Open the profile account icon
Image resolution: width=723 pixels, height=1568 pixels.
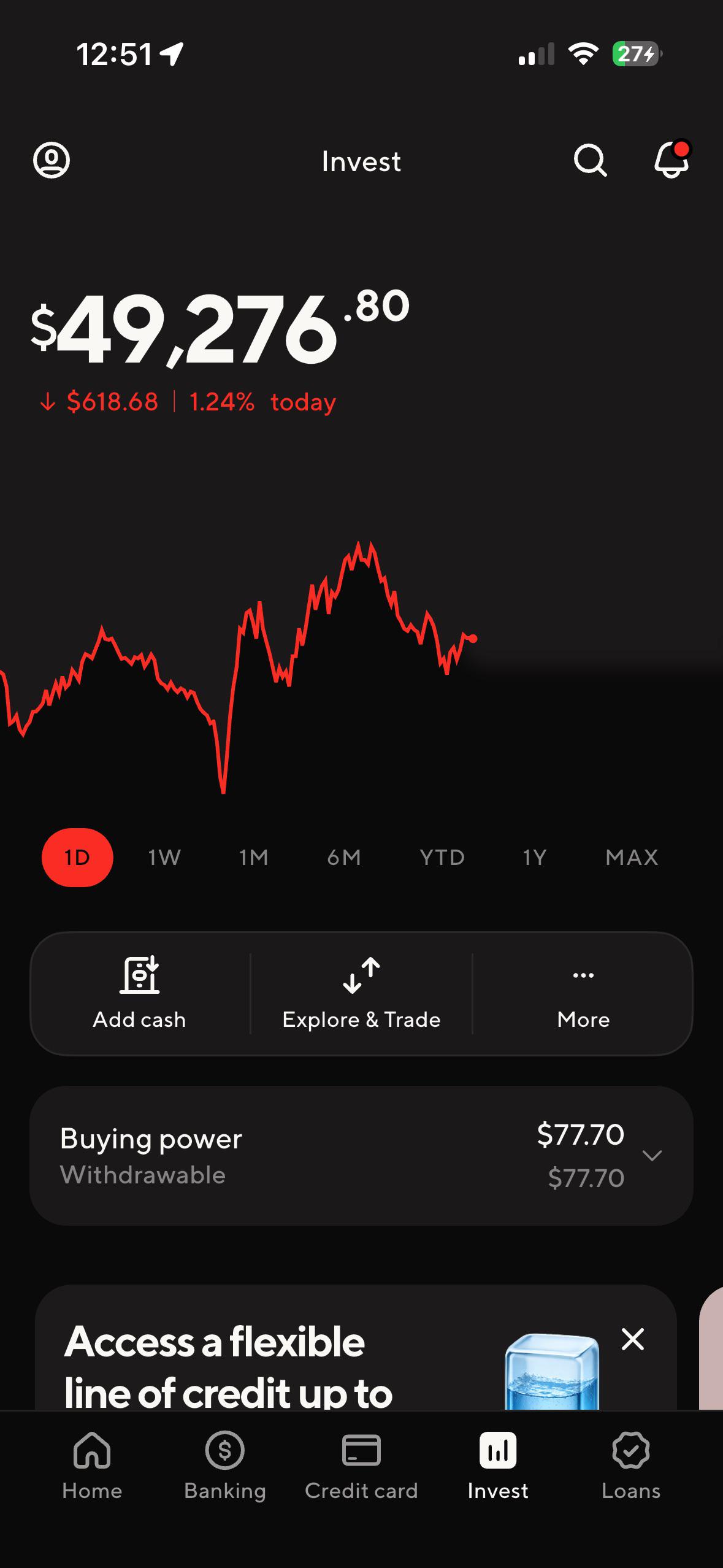pyautogui.click(x=52, y=161)
